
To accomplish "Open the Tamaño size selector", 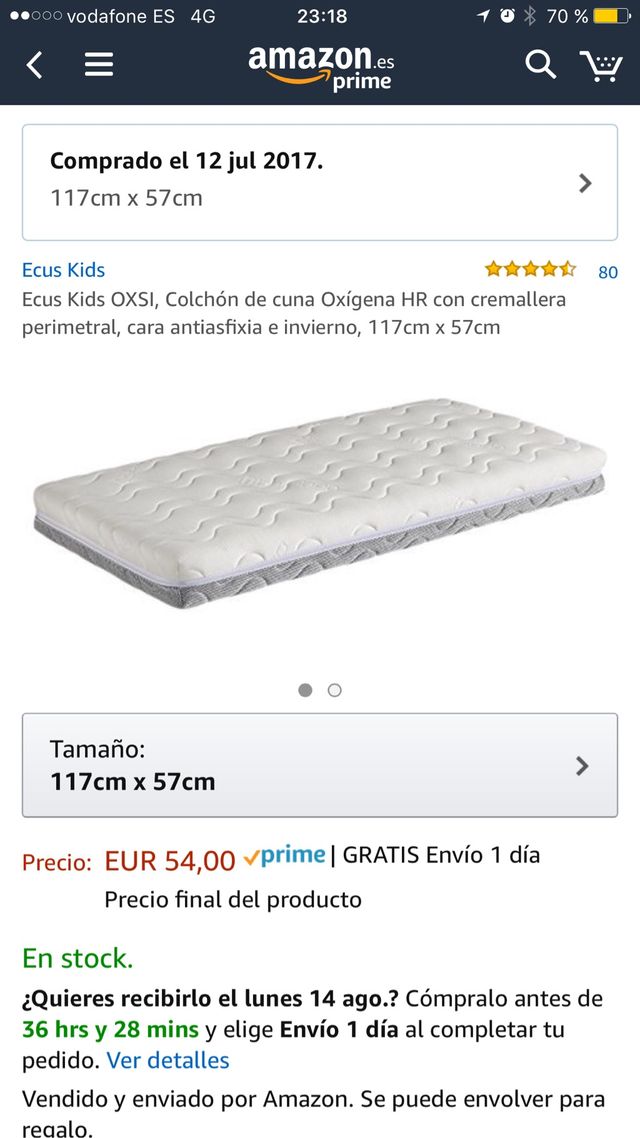I will point(320,765).
